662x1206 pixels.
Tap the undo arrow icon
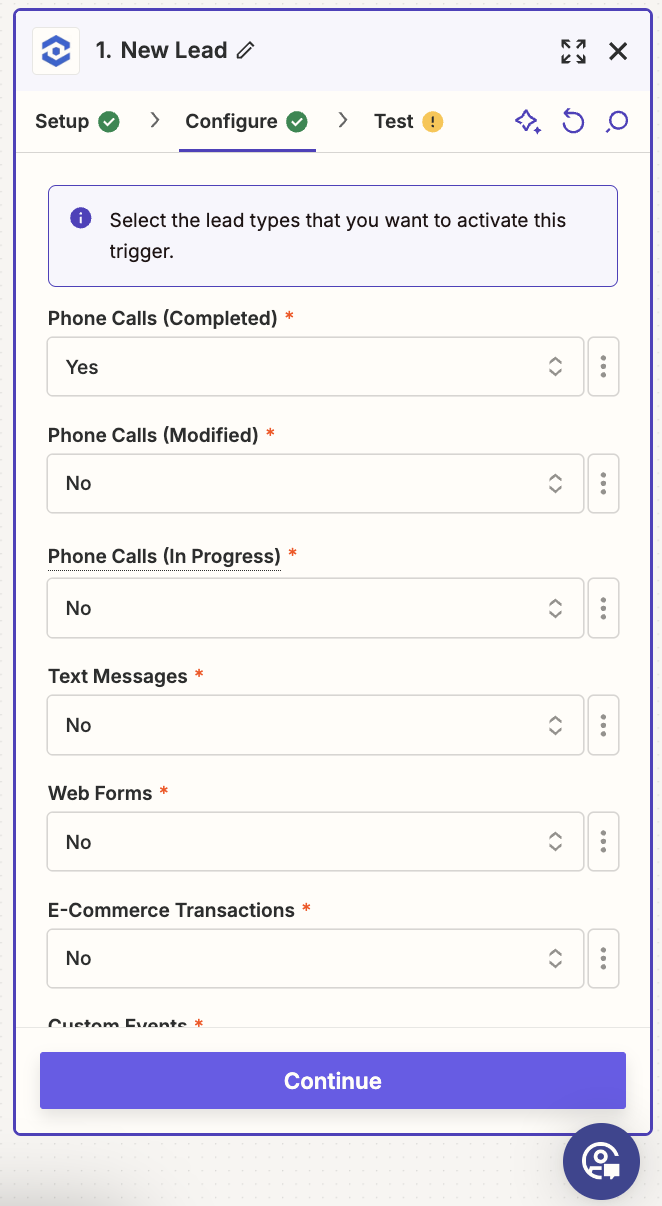coord(573,122)
